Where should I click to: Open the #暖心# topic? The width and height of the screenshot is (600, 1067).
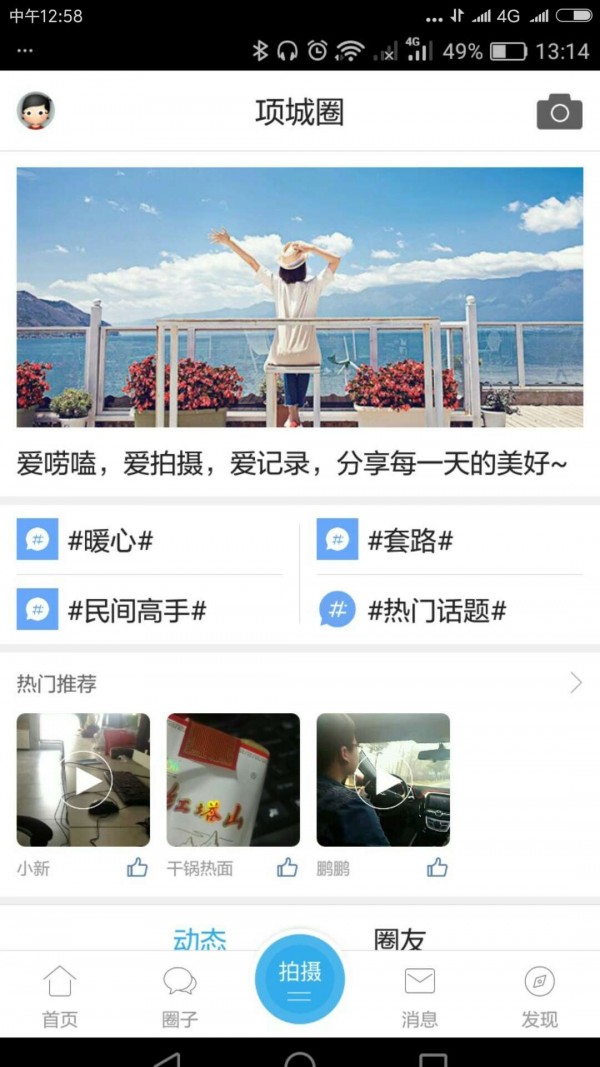(110, 541)
